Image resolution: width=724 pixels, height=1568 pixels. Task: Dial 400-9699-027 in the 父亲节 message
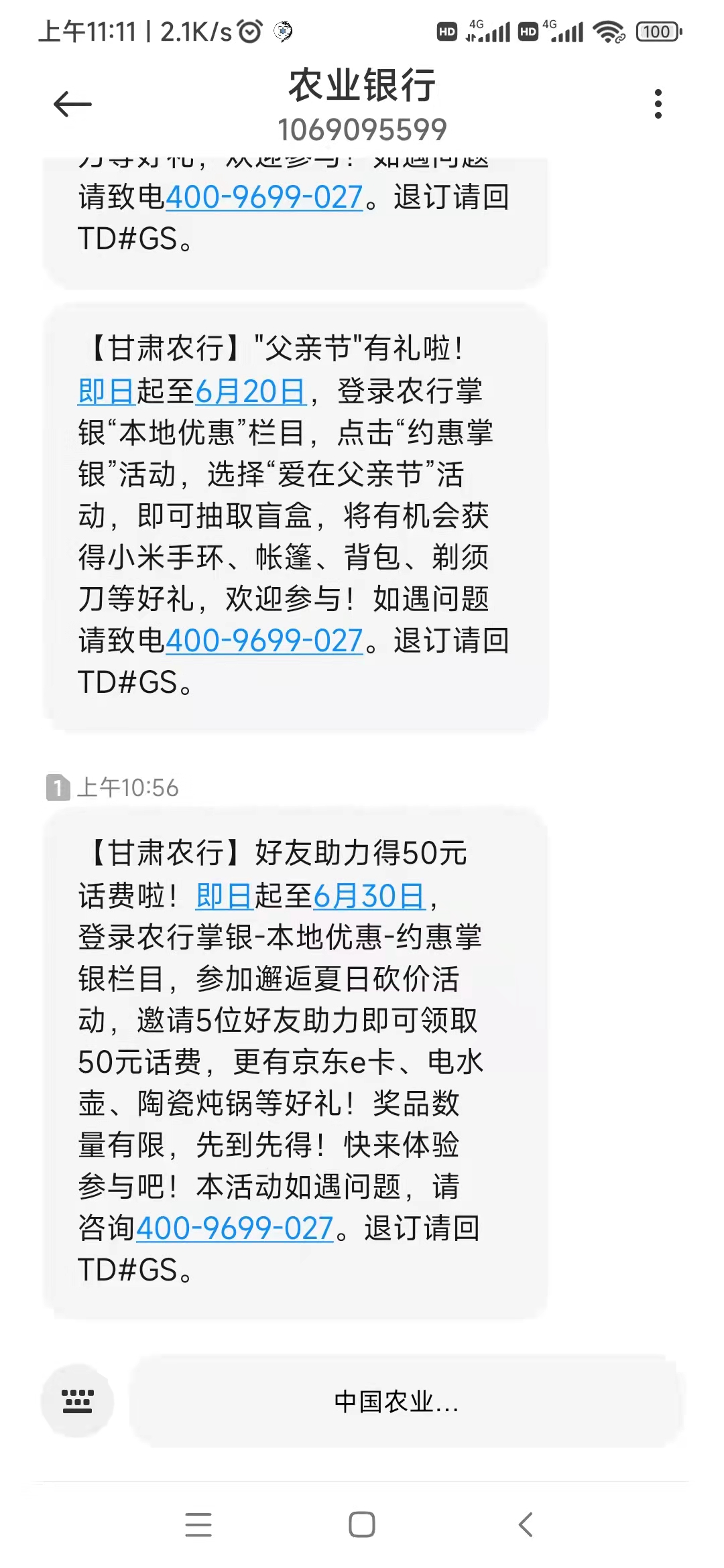coord(264,641)
